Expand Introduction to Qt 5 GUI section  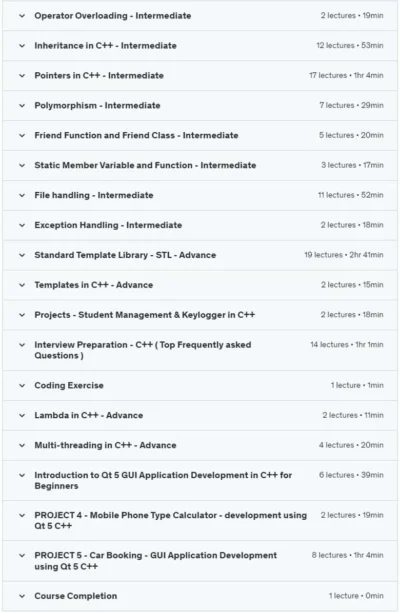[x=200, y=480]
